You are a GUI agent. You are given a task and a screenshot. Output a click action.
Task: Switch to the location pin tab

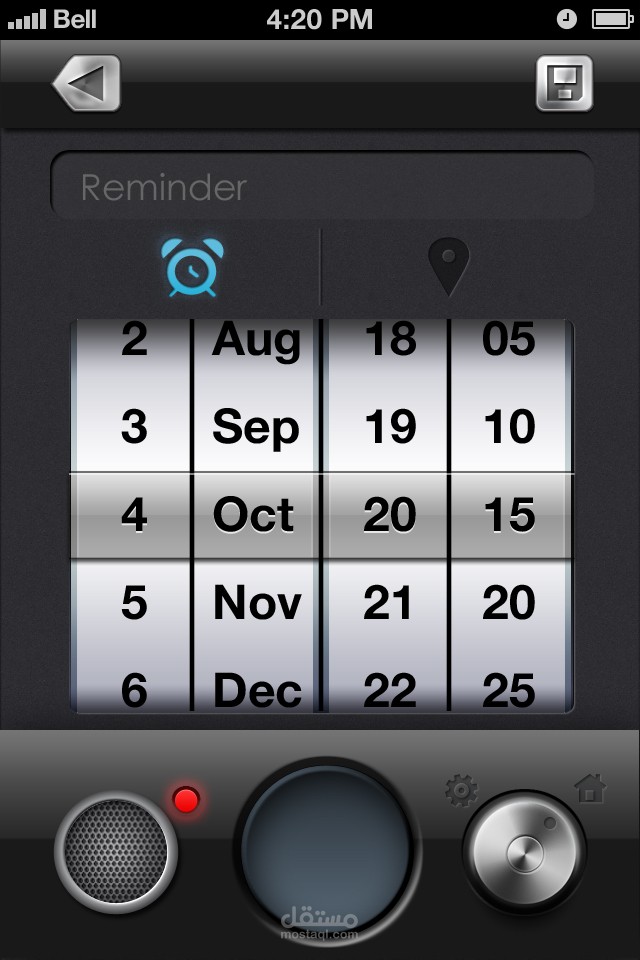pos(448,267)
